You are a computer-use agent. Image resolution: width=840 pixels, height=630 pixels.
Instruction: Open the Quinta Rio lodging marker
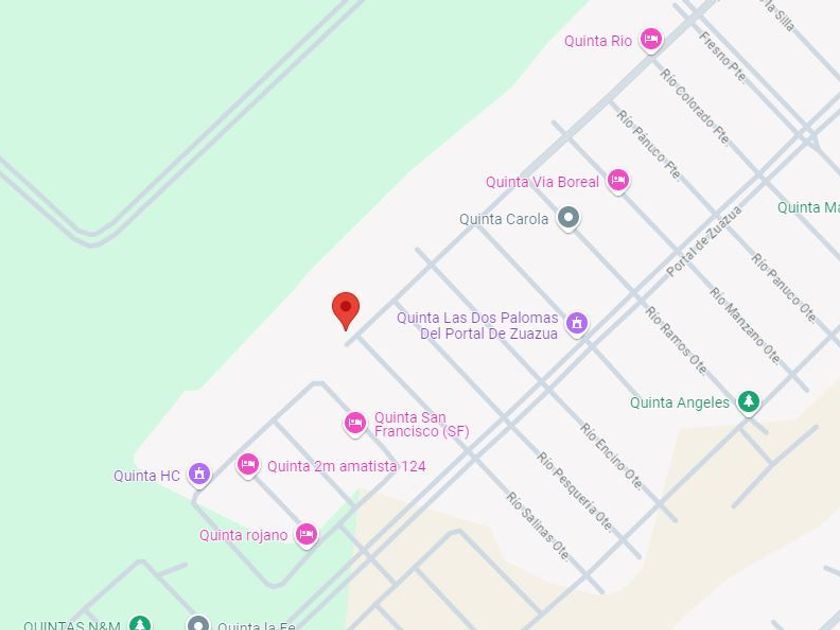pyautogui.click(x=651, y=40)
